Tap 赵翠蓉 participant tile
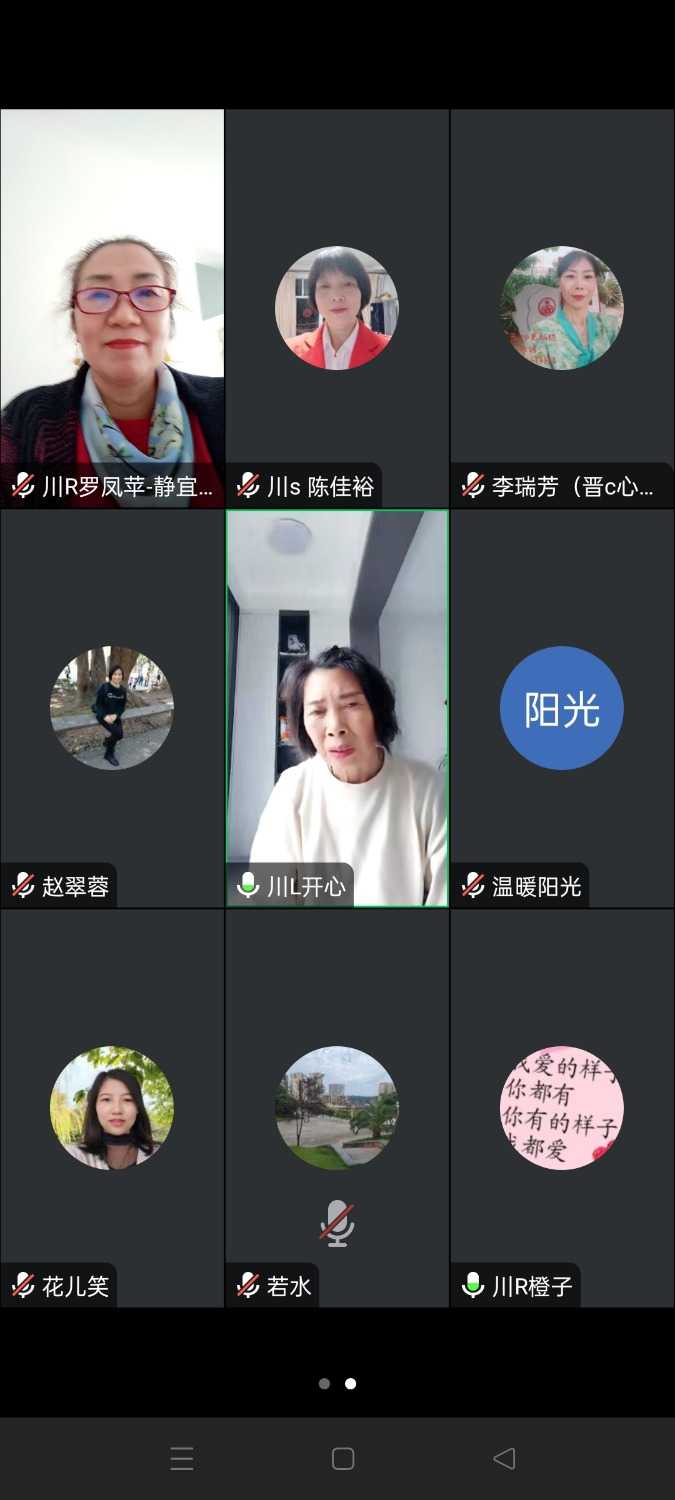675x1500 pixels. 112,708
